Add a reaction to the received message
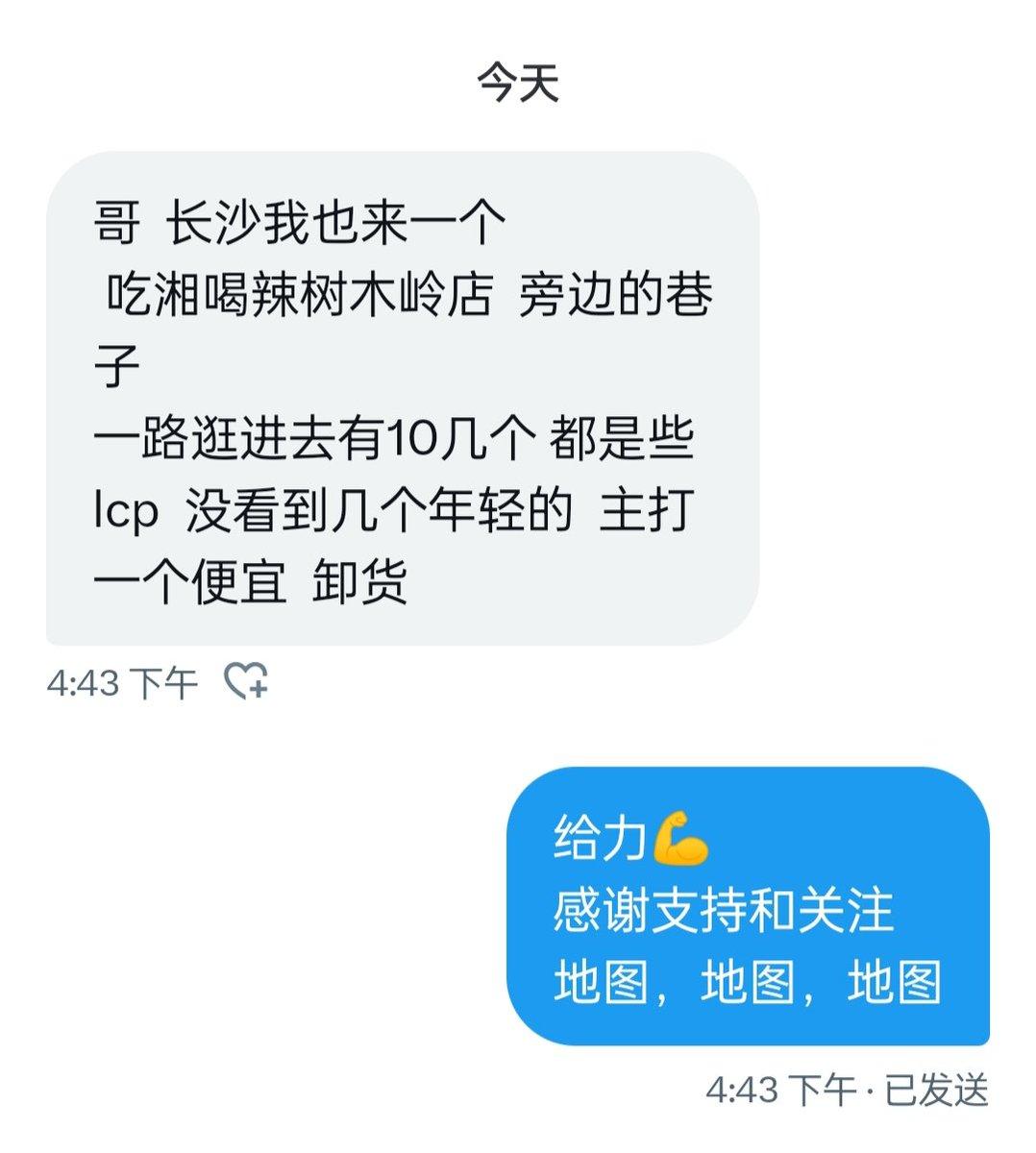The width and height of the screenshot is (1036, 1153). (246, 681)
